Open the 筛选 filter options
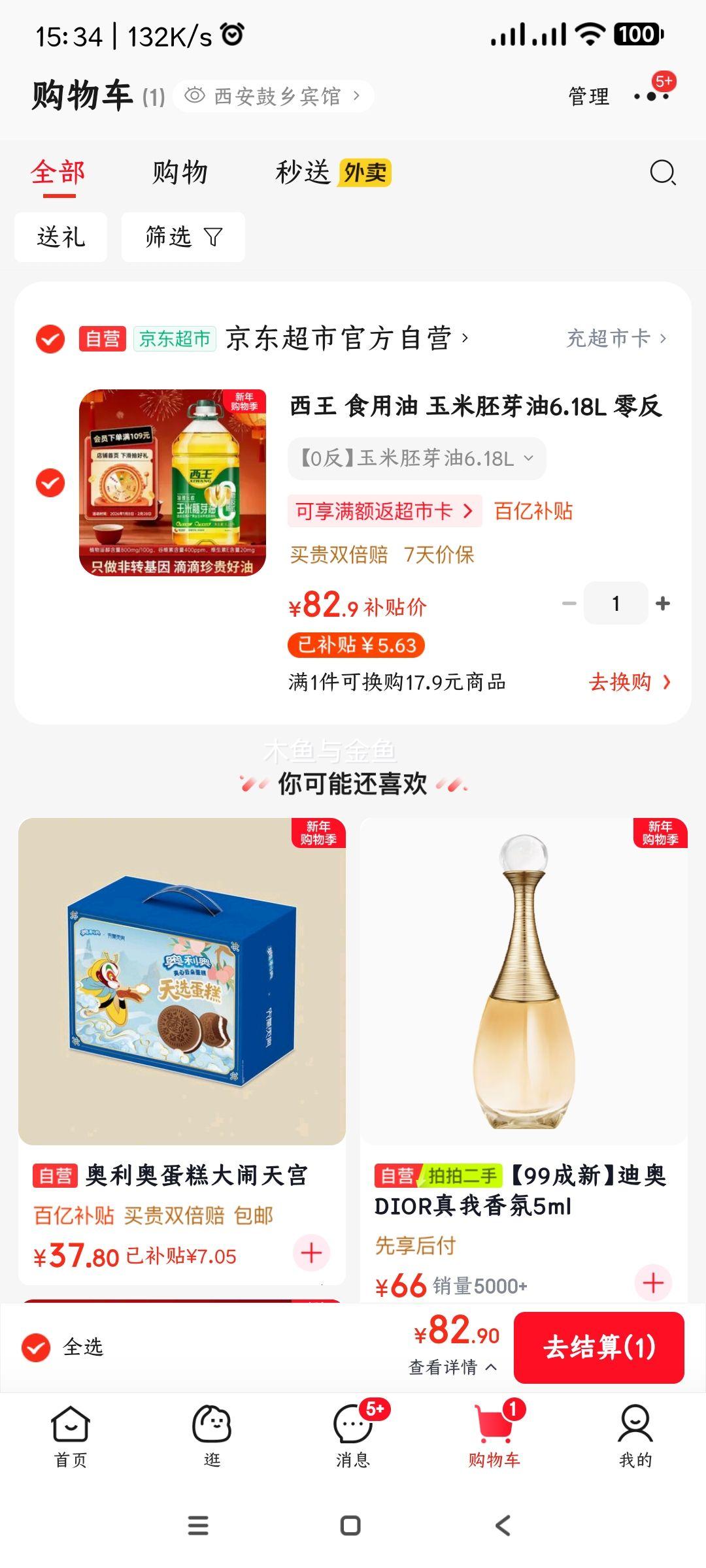 pos(181,237)
